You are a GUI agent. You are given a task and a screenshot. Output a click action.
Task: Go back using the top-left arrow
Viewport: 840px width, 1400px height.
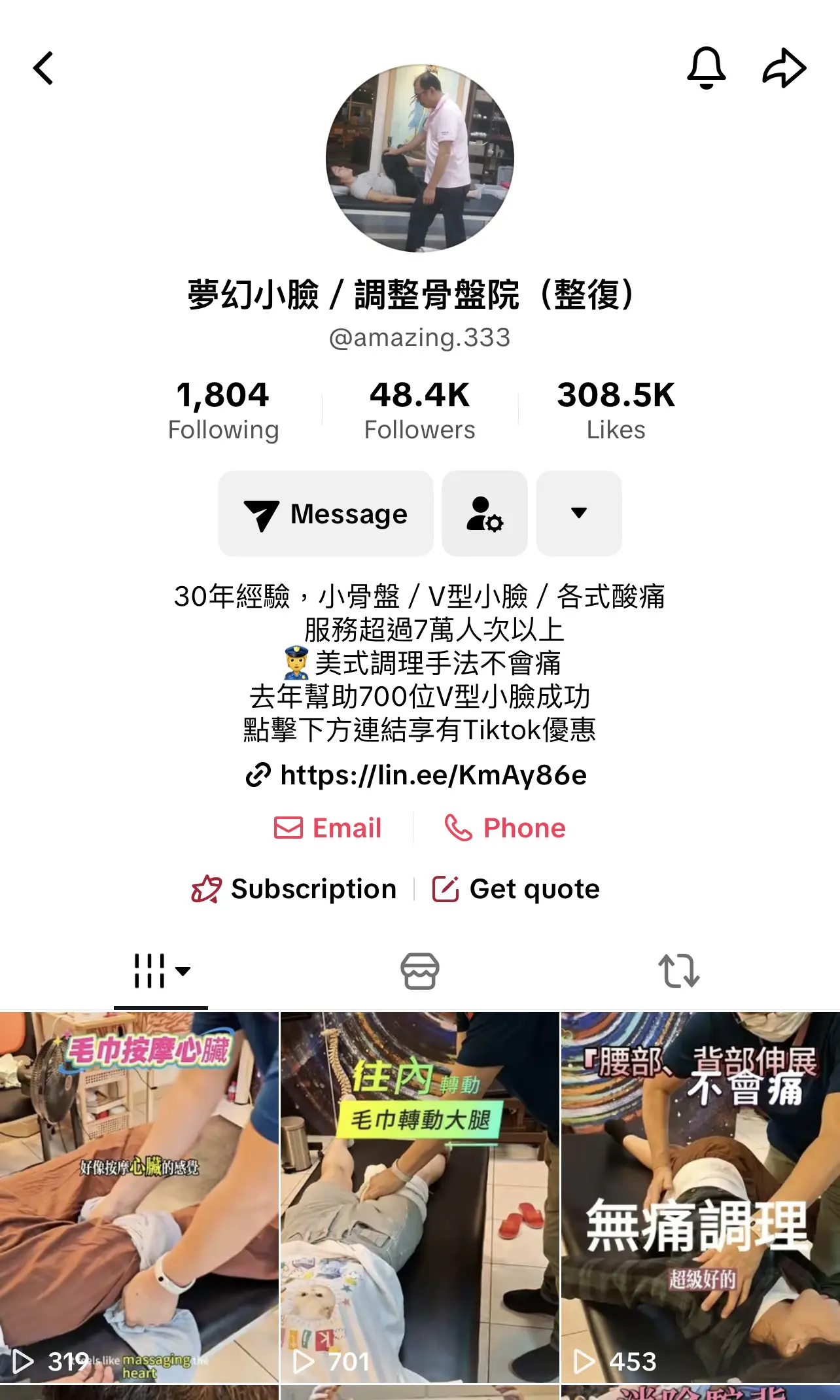coord(44,69)
